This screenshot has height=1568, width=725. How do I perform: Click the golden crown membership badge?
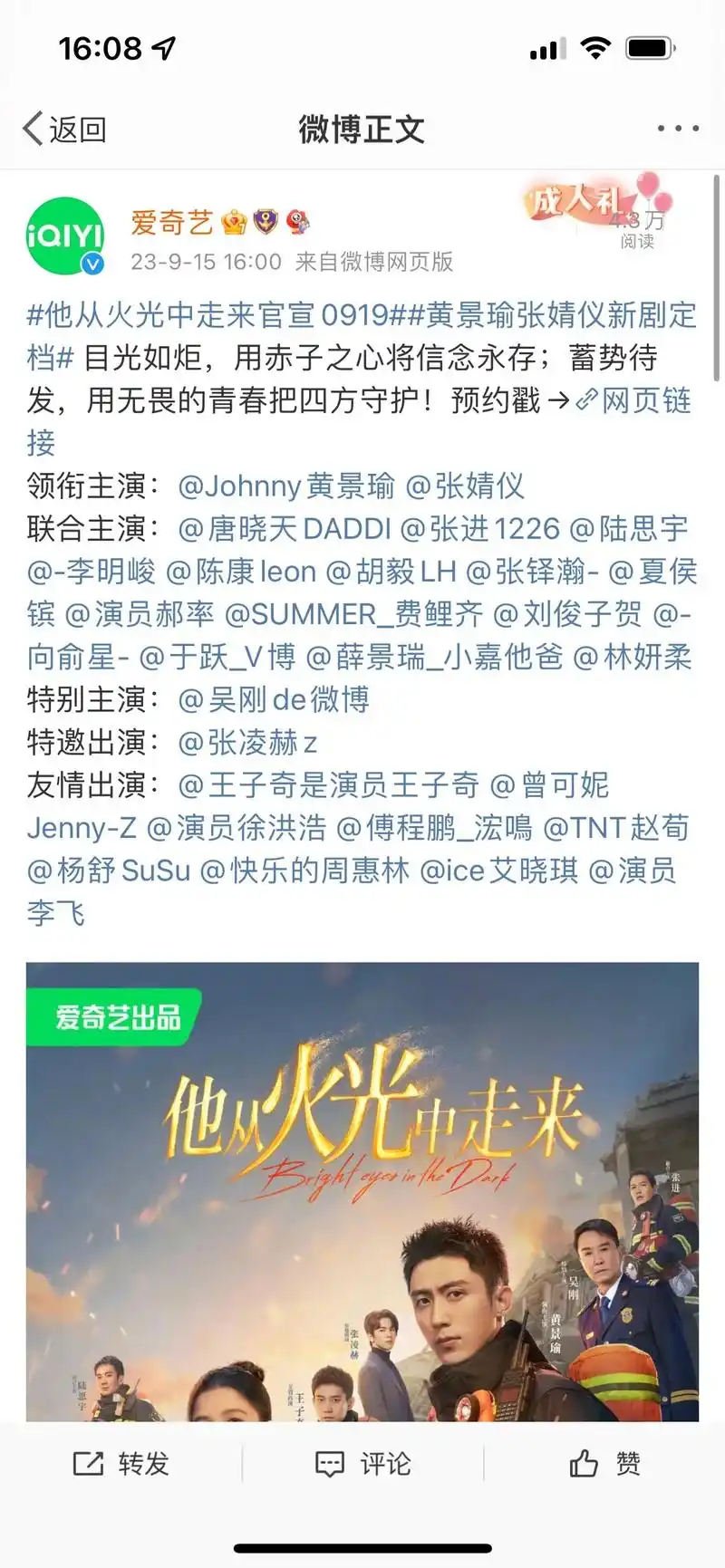236,220
